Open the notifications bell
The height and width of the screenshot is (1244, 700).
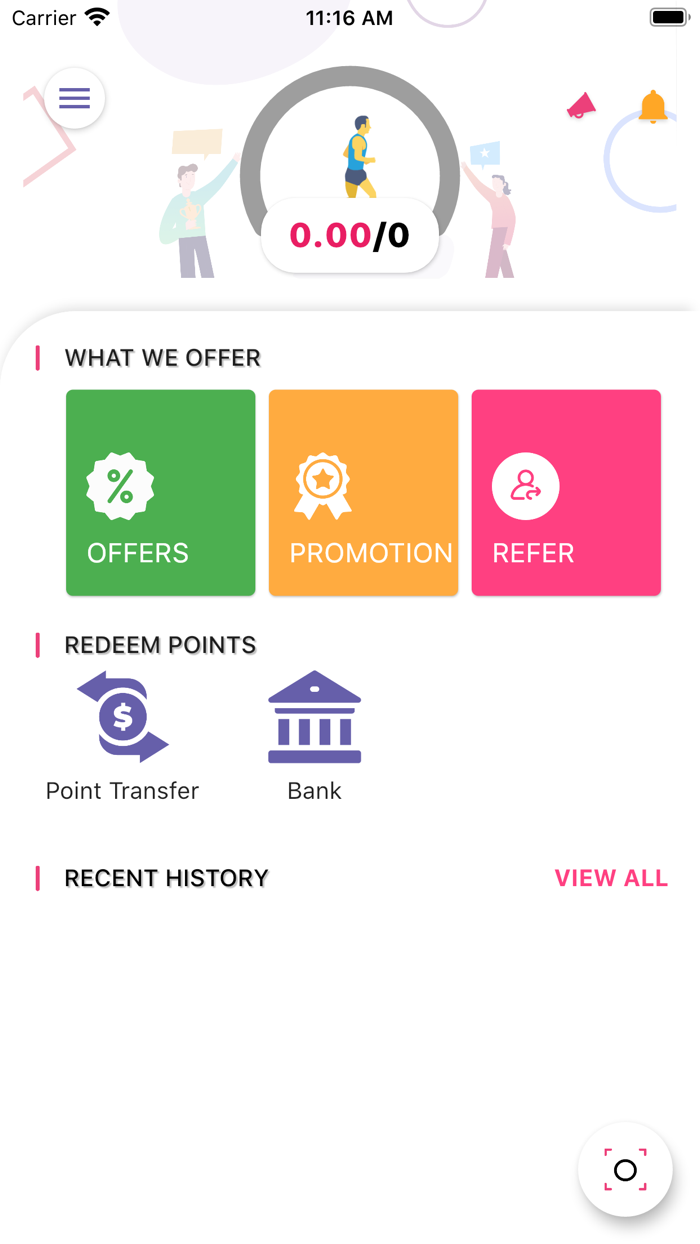click(x=653, y=107)
